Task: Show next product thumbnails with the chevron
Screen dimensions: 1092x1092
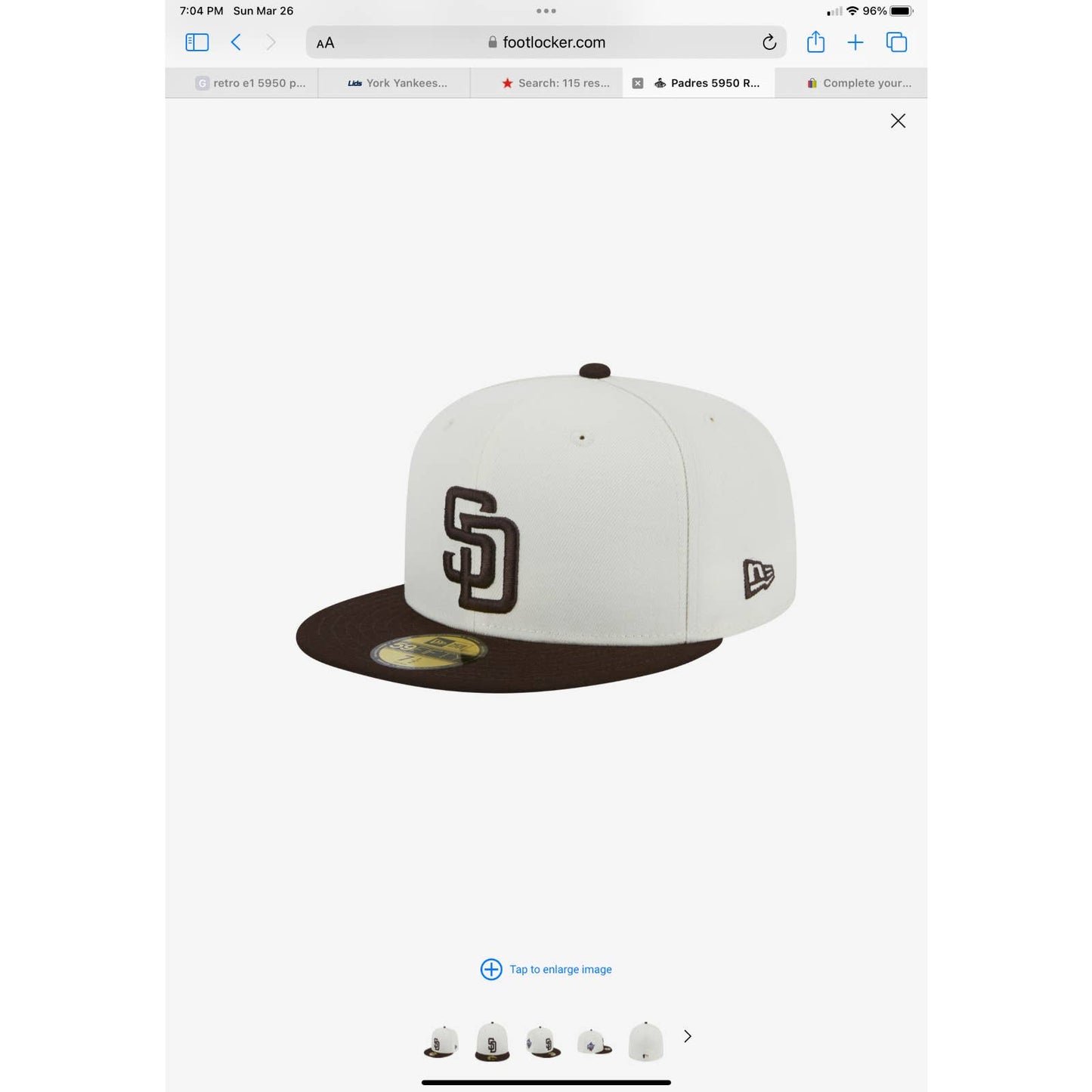Action: coord(687,1036)
